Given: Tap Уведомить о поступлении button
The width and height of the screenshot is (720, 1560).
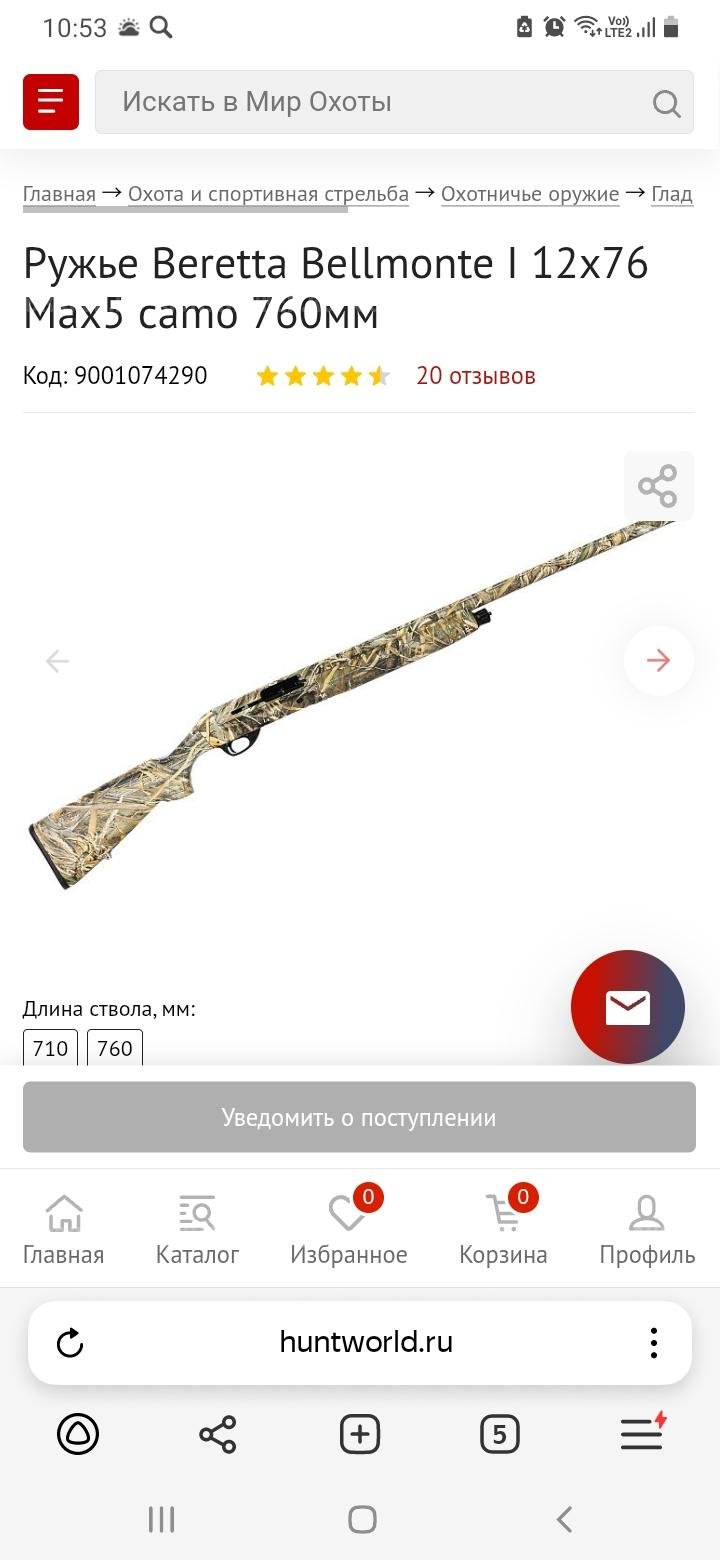Looking at the screenshot, I should (359, 1117).
